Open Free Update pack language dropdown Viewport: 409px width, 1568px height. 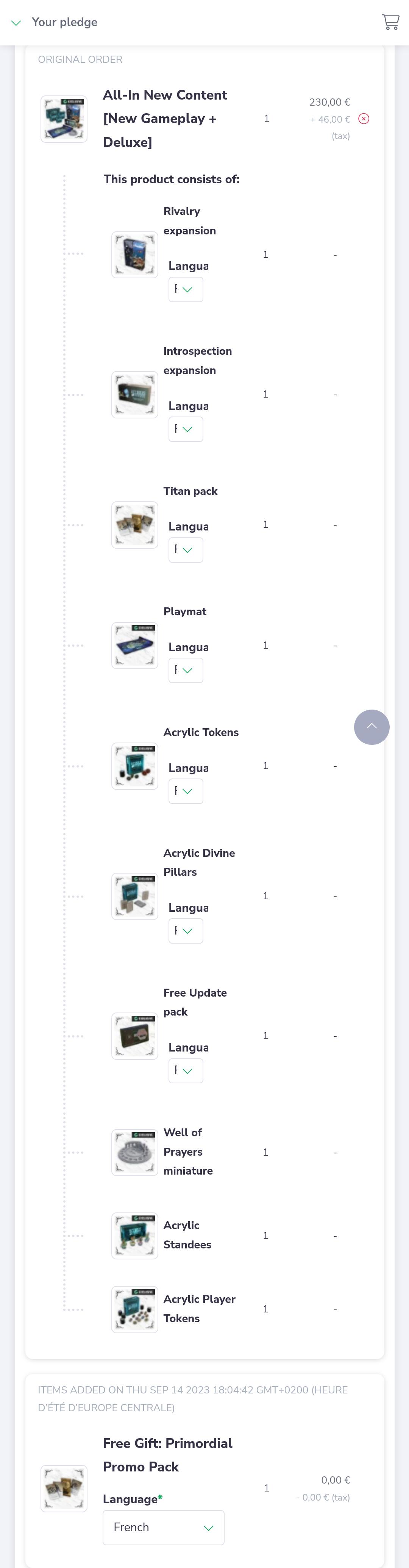tap(186, 1070)
